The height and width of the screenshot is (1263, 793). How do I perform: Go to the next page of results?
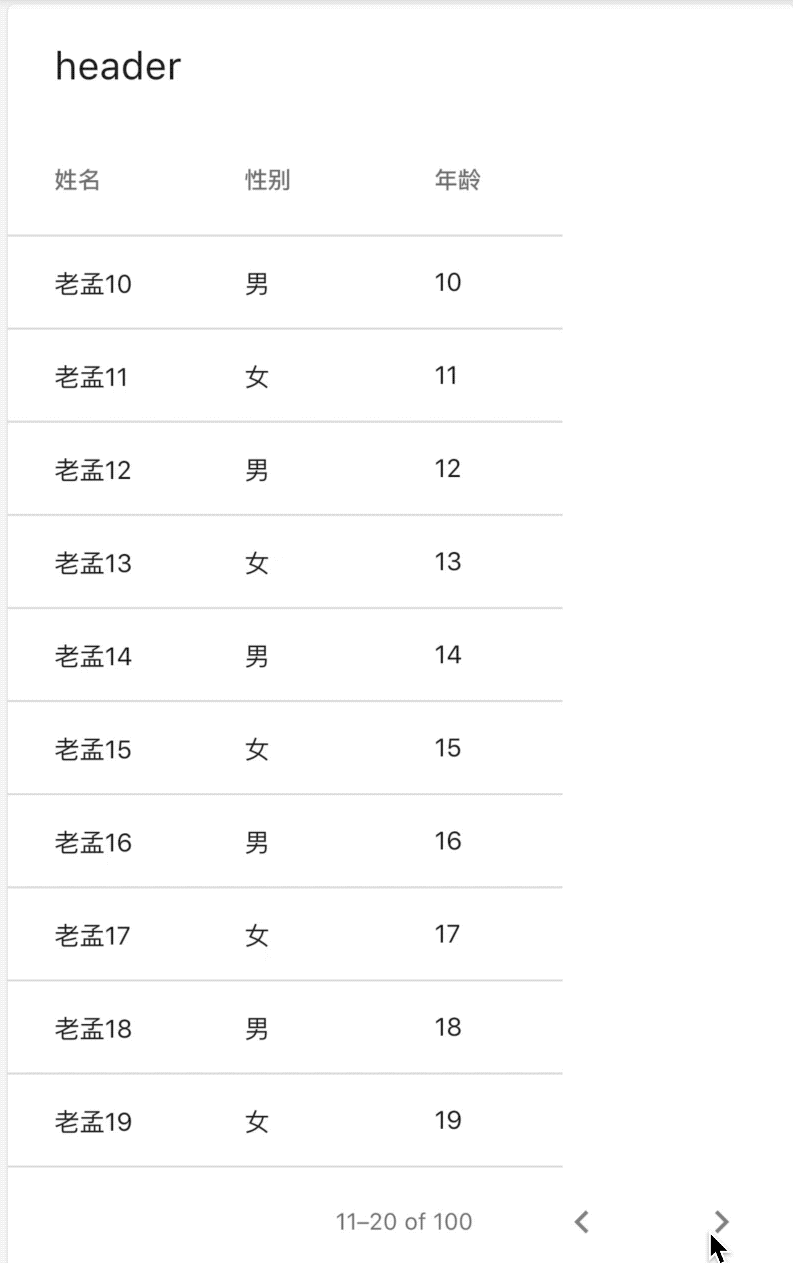(721, 1221)
